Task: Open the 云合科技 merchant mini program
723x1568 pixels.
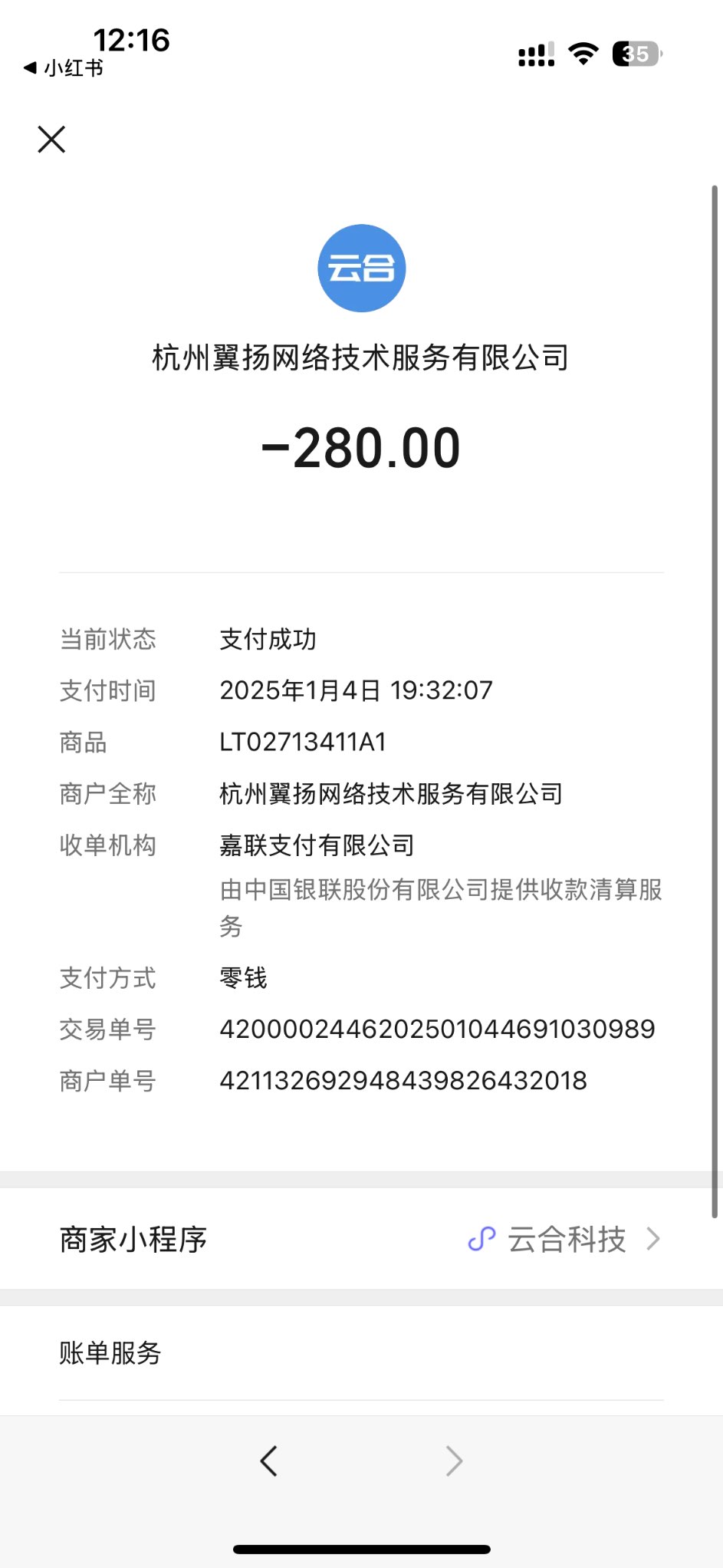Action: pos(564,1240)
